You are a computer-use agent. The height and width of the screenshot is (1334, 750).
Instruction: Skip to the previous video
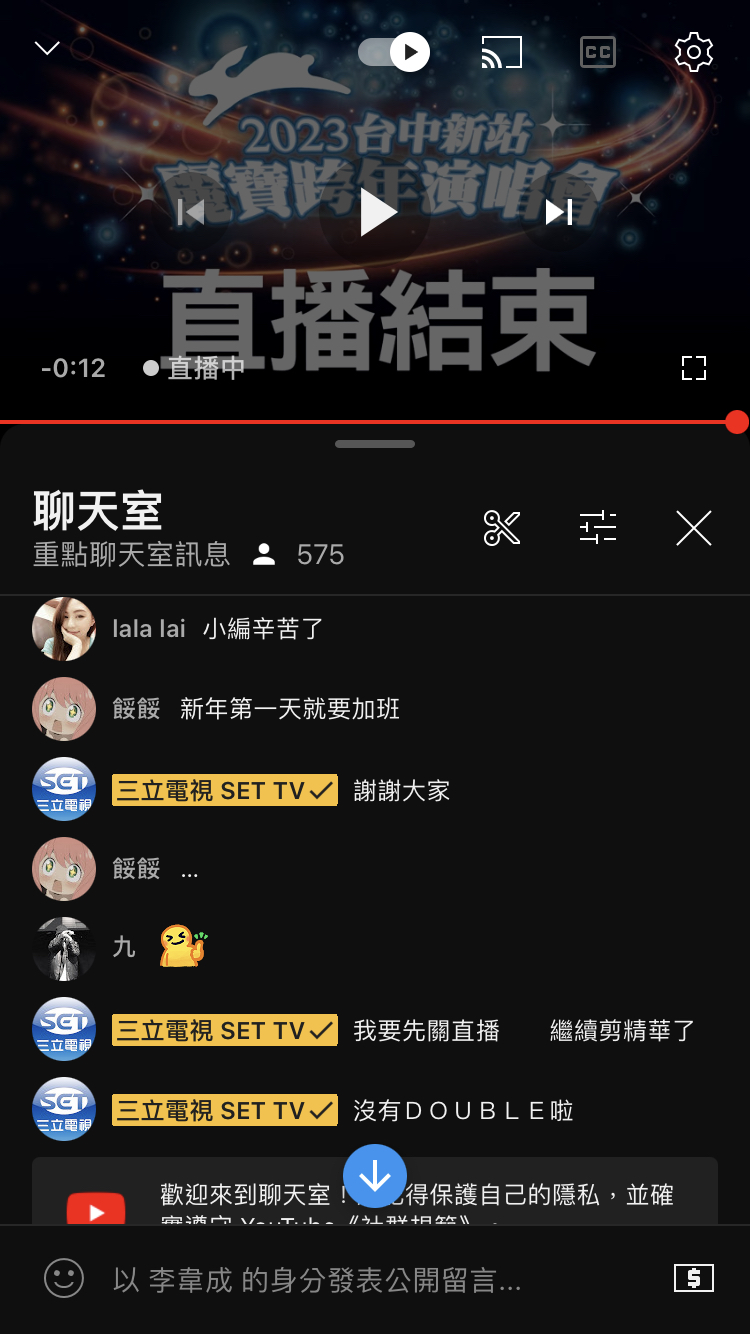[191, 212]
